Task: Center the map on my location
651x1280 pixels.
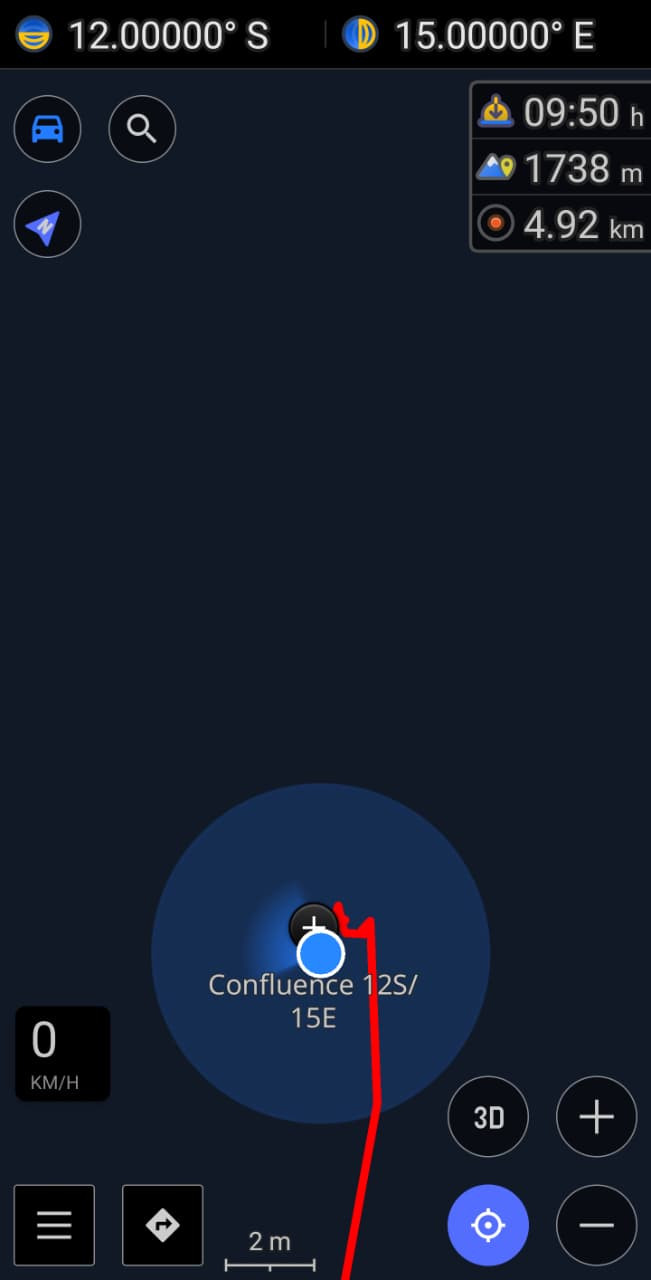Action: click(x=488, y=1225)
